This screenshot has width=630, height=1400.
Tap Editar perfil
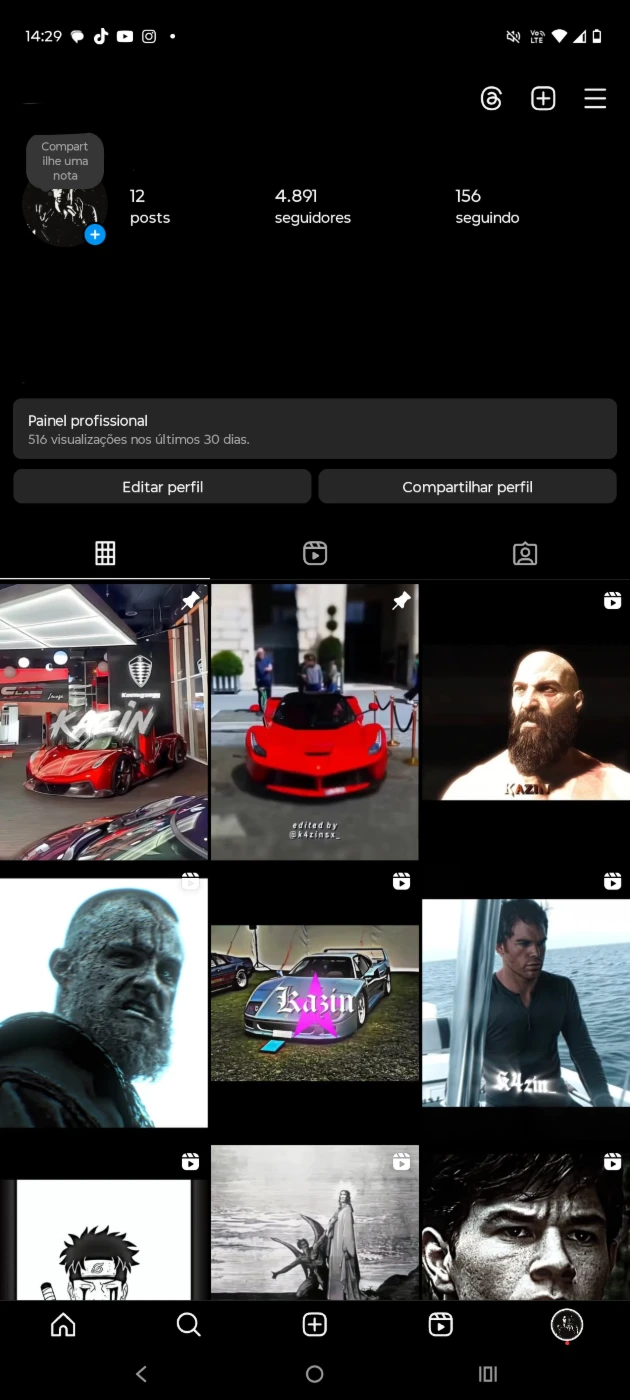[162, 487]
